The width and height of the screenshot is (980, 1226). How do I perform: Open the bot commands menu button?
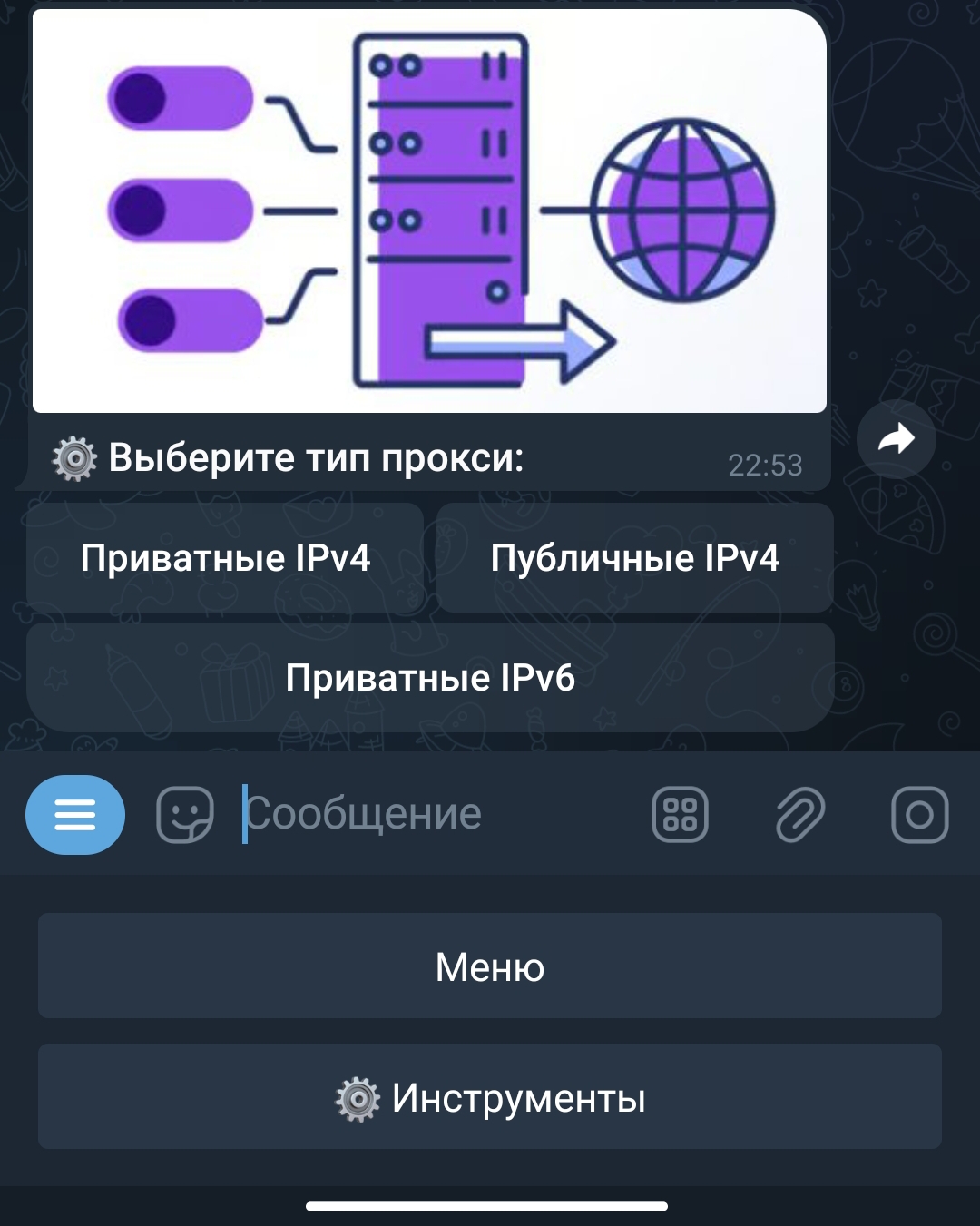(75, 815)
